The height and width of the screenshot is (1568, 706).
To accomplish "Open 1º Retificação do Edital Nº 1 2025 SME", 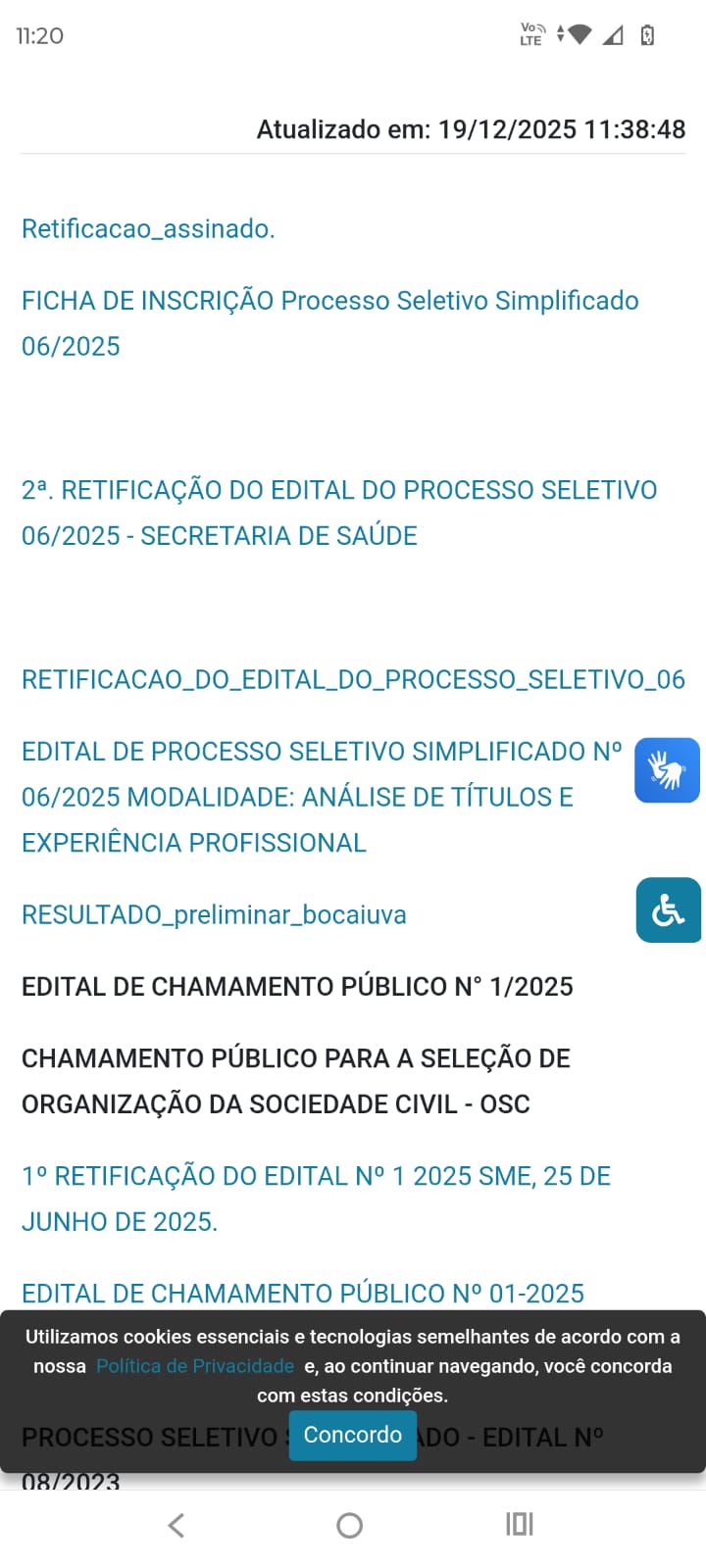I will coord(316,1176).
